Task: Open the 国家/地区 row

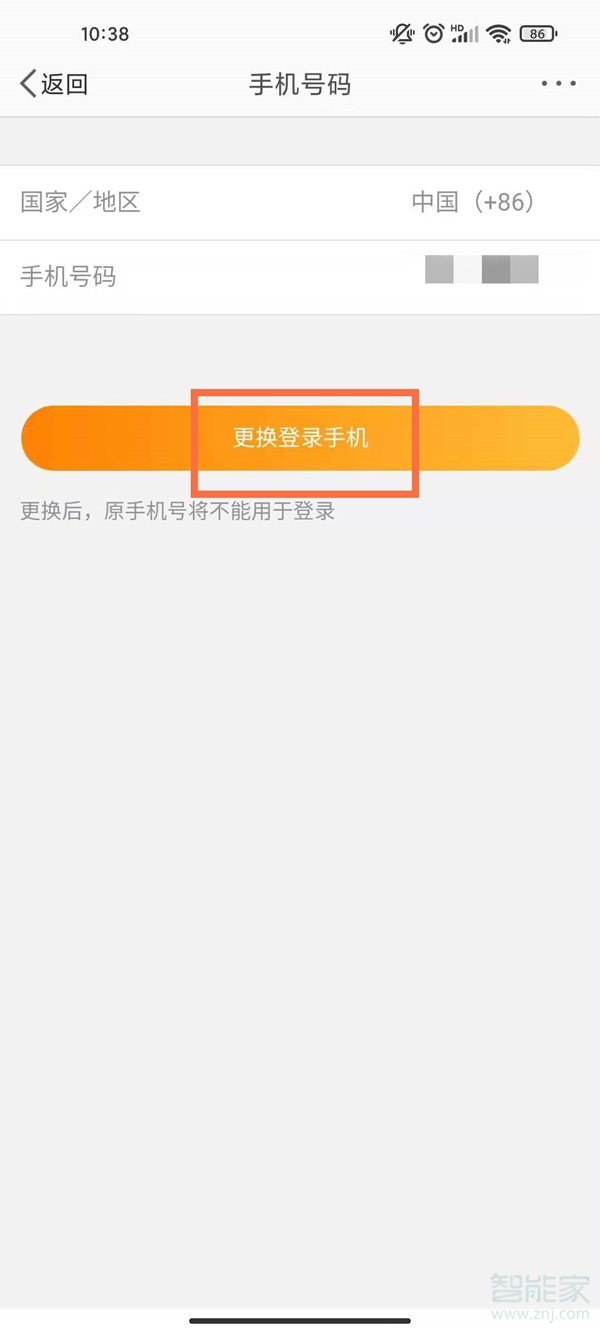Action: pyautogui.click(x=300, y=202)
